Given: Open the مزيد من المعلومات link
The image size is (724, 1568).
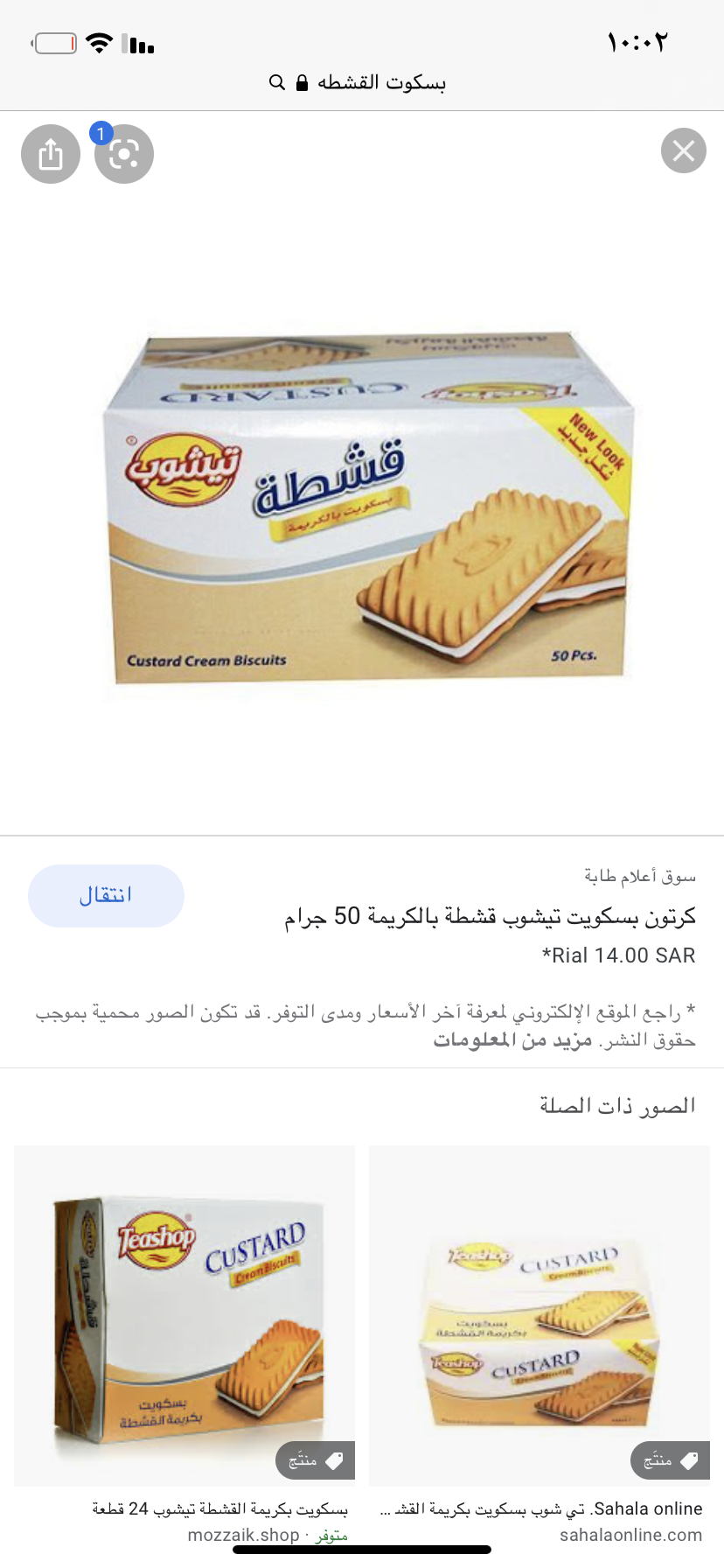Looking at the screenshot, I should pos(512,1040).
